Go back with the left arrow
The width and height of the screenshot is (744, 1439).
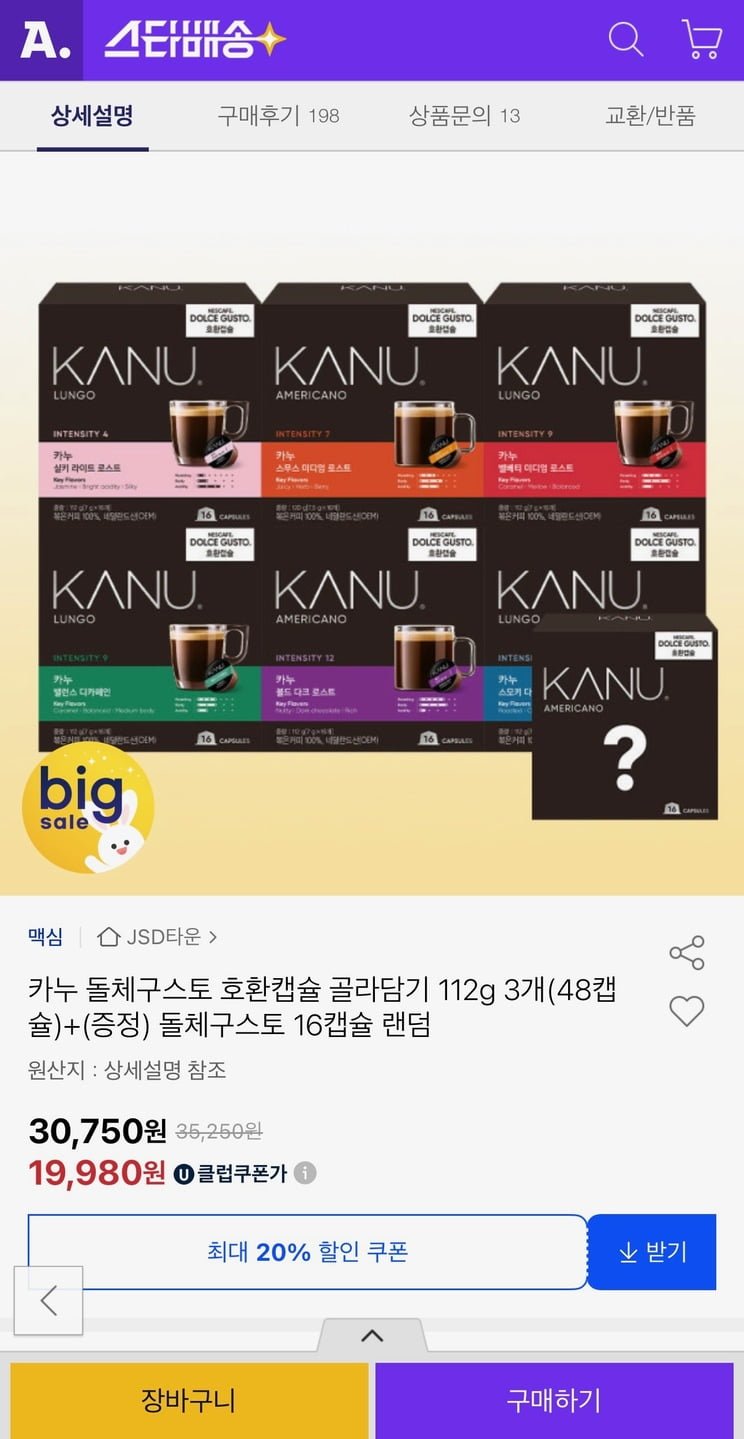coord(48,1300)
